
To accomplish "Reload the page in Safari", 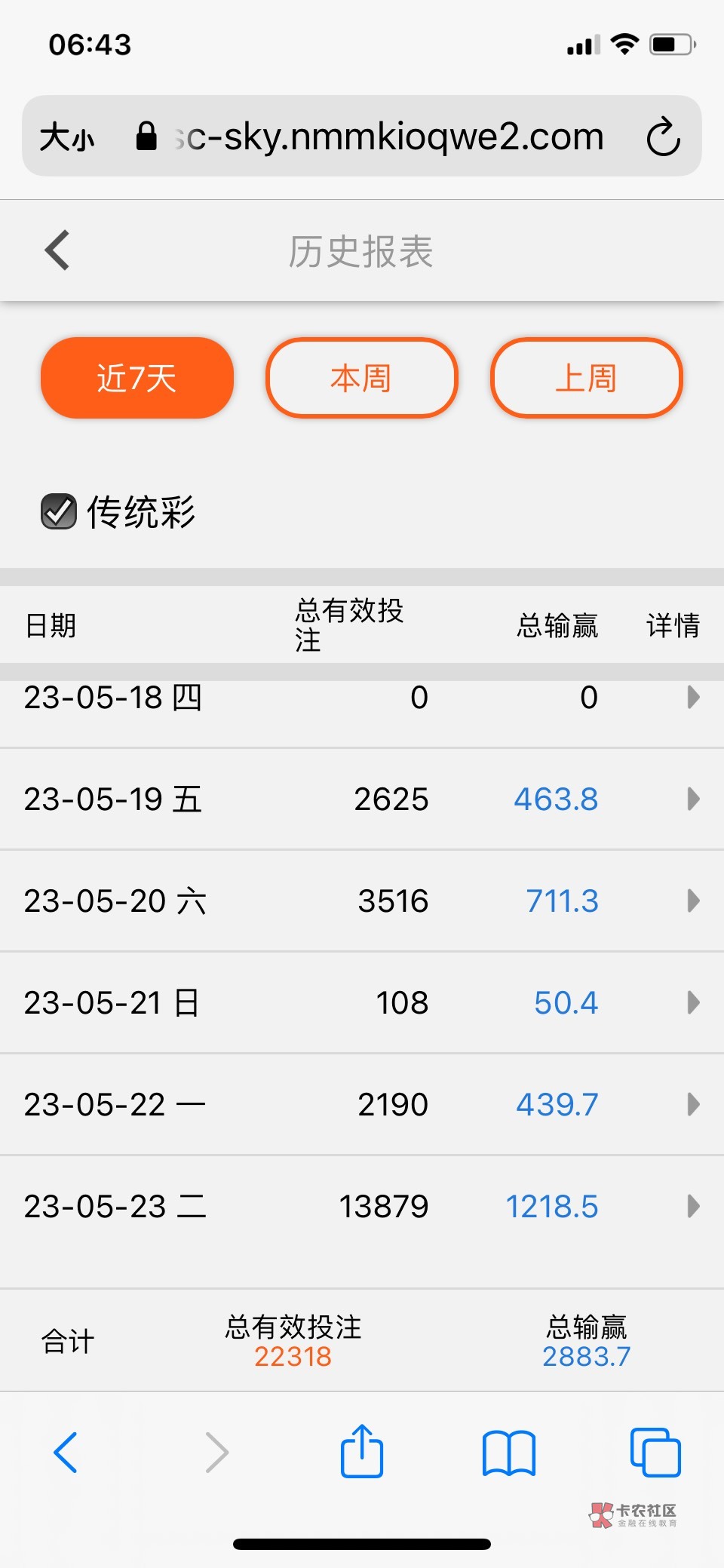I will pyautogui.click(x=664, y=137).
